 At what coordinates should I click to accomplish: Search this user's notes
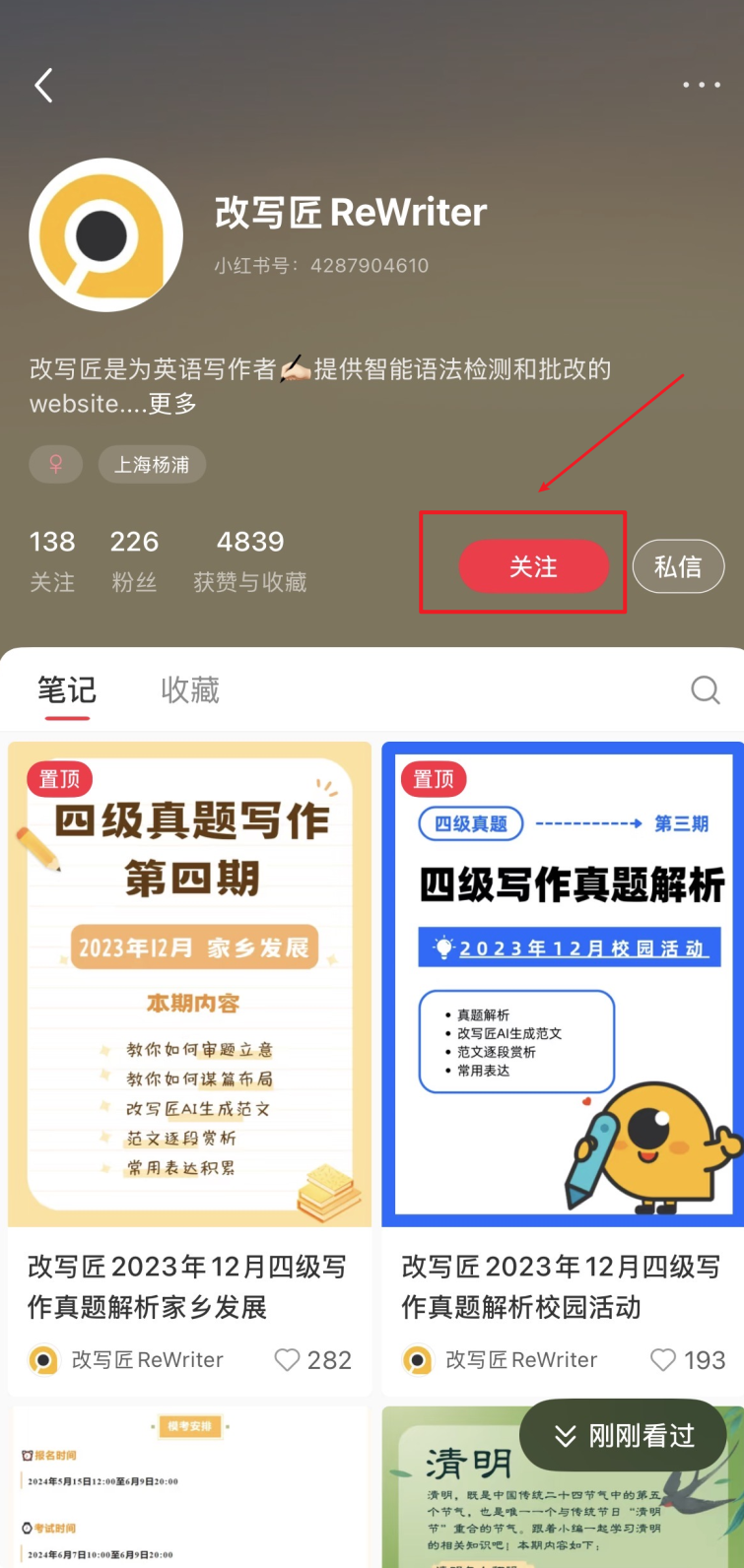tap(706, 690)
